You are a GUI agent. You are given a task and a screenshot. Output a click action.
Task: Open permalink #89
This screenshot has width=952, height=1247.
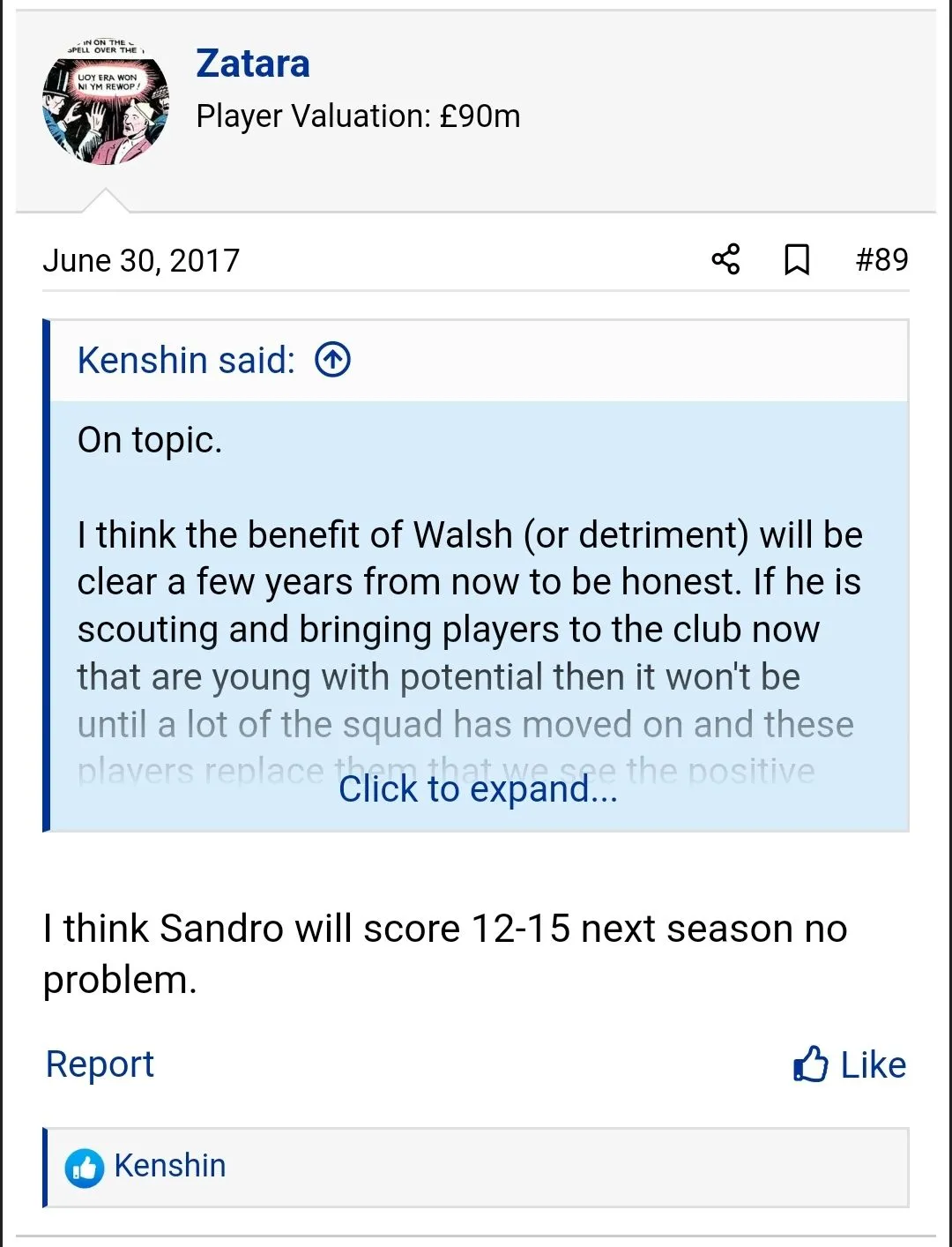[x=881, y=259]
